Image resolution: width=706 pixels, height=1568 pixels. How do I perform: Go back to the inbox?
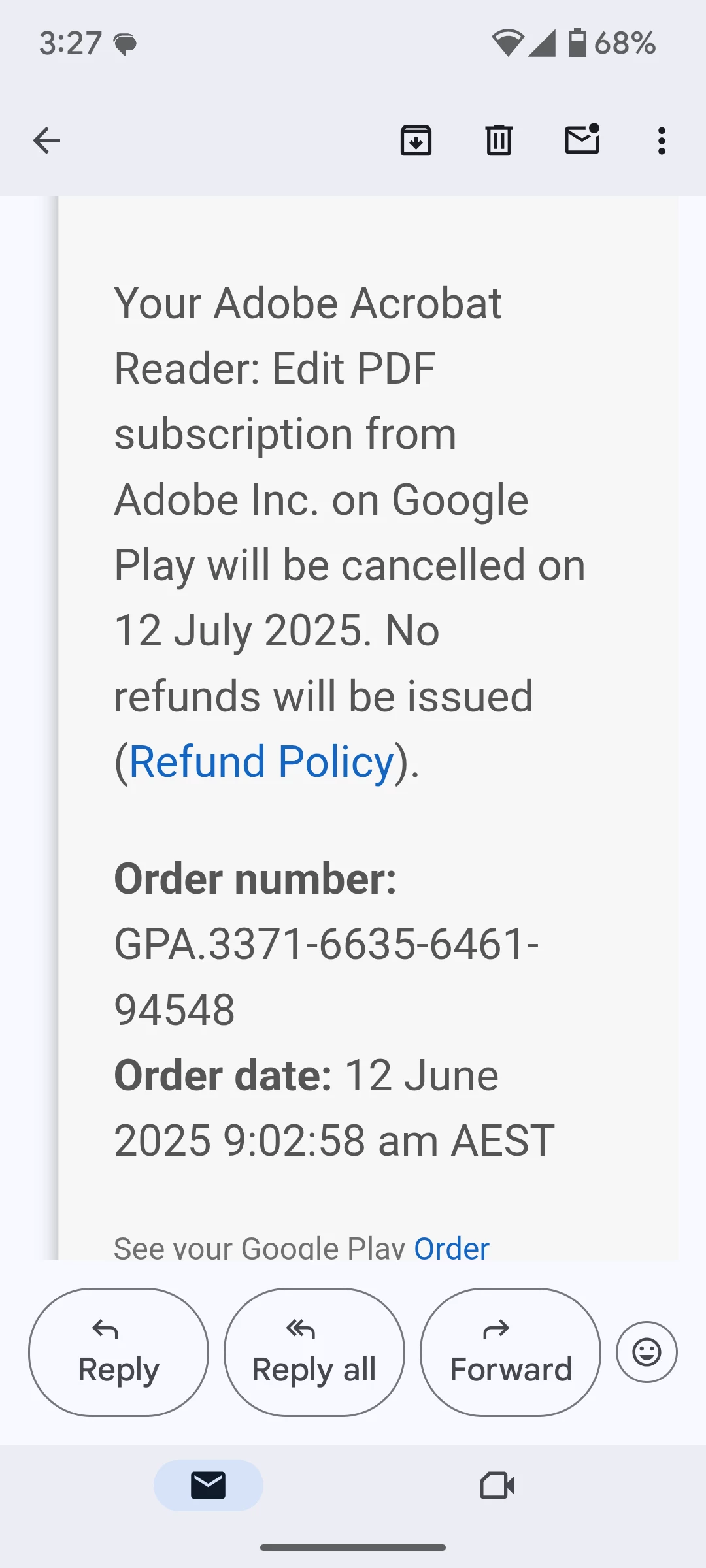[46, 140]
